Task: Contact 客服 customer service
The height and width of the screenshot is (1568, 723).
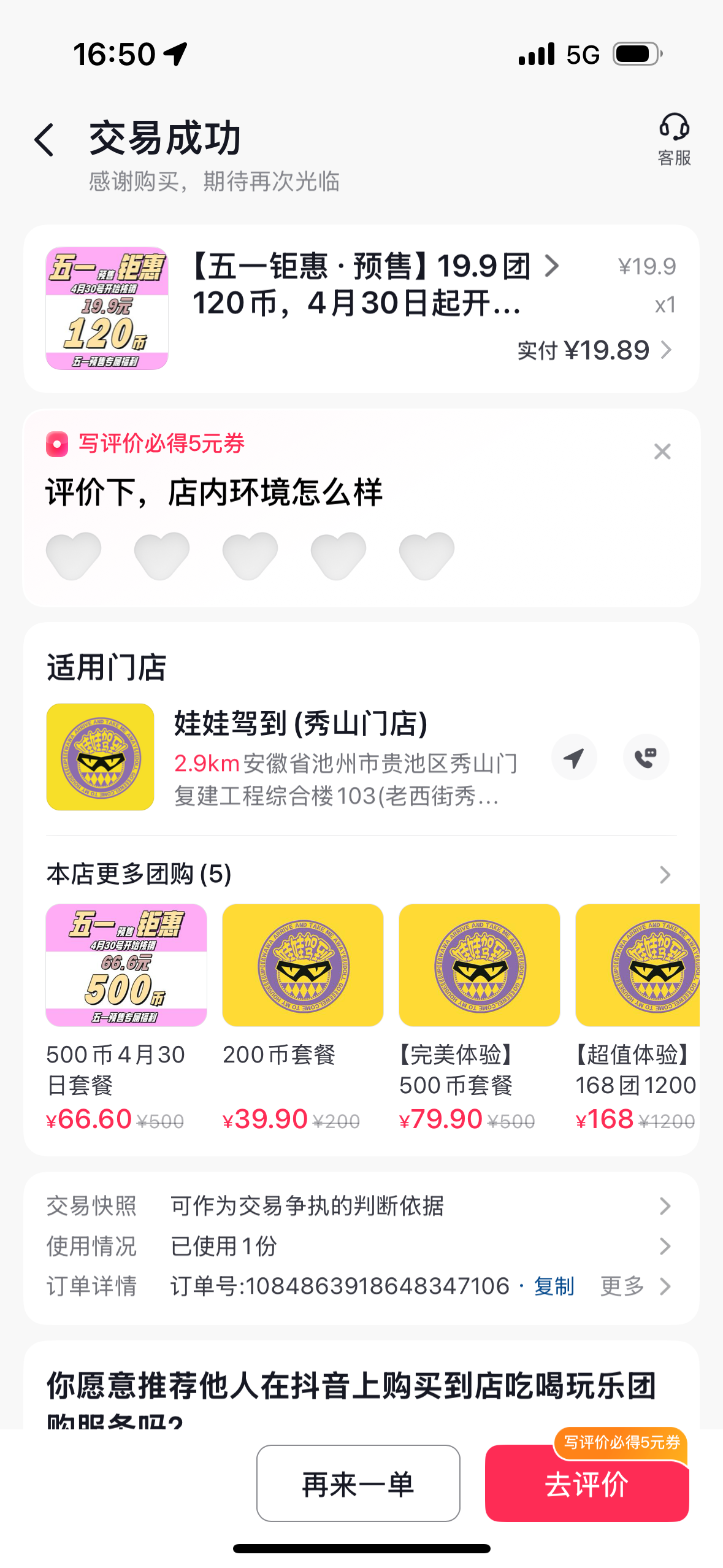Action: click(x=673, y=139)
